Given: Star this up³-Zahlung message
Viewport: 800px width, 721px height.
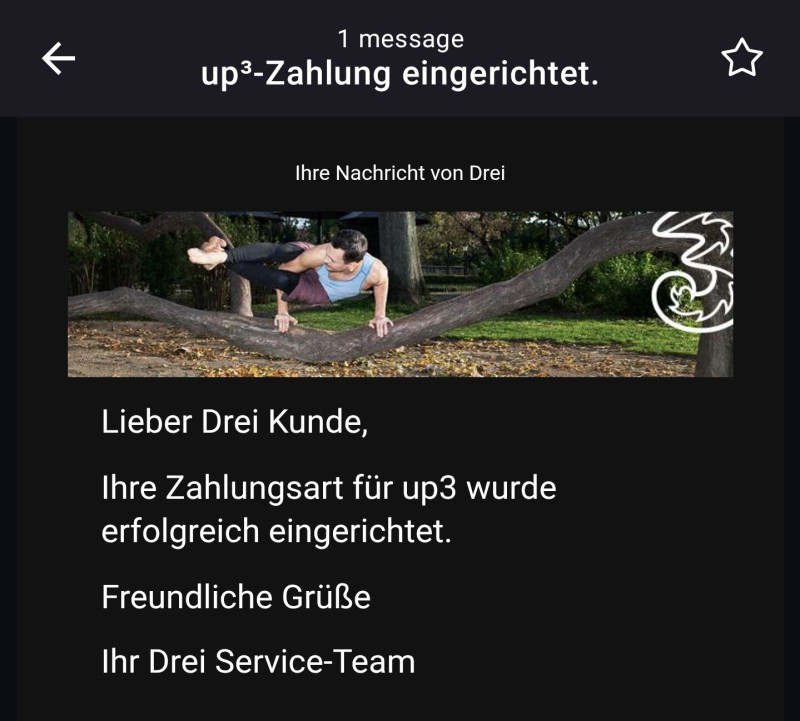Looking at the screenshot, I should click(x=741, y=59).
